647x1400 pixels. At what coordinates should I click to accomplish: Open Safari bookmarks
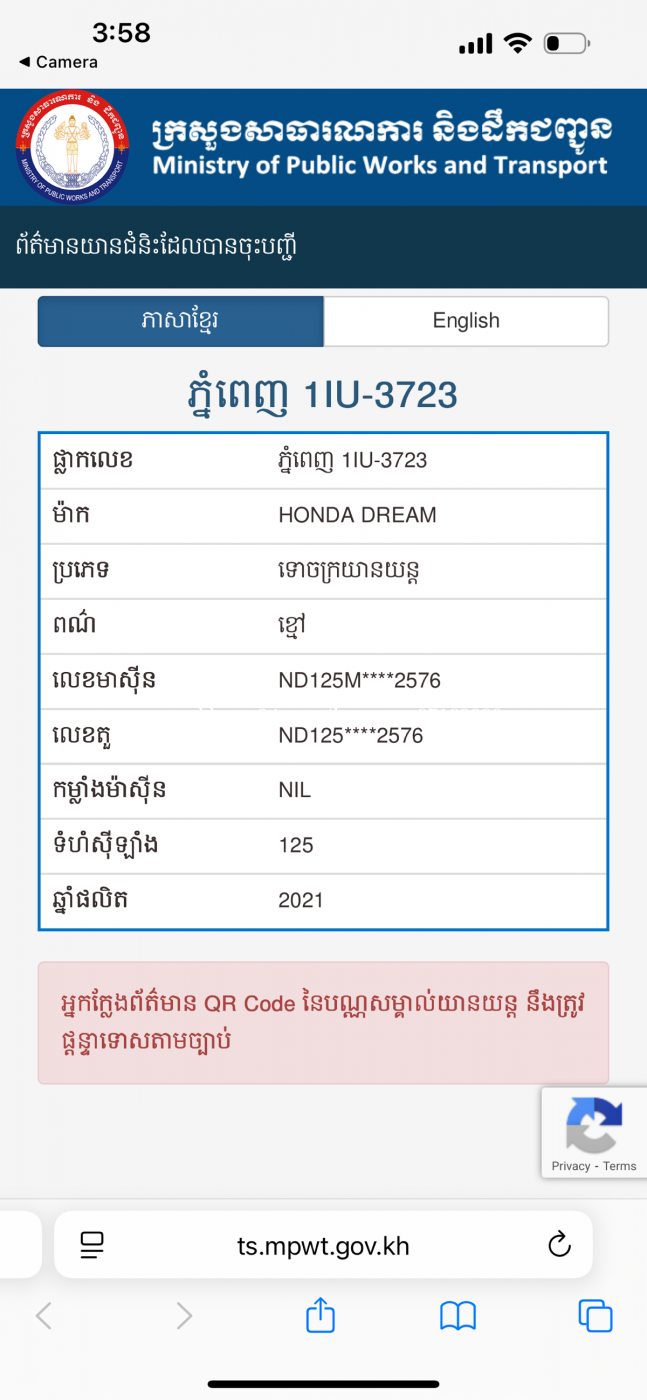click(458, 1316)
